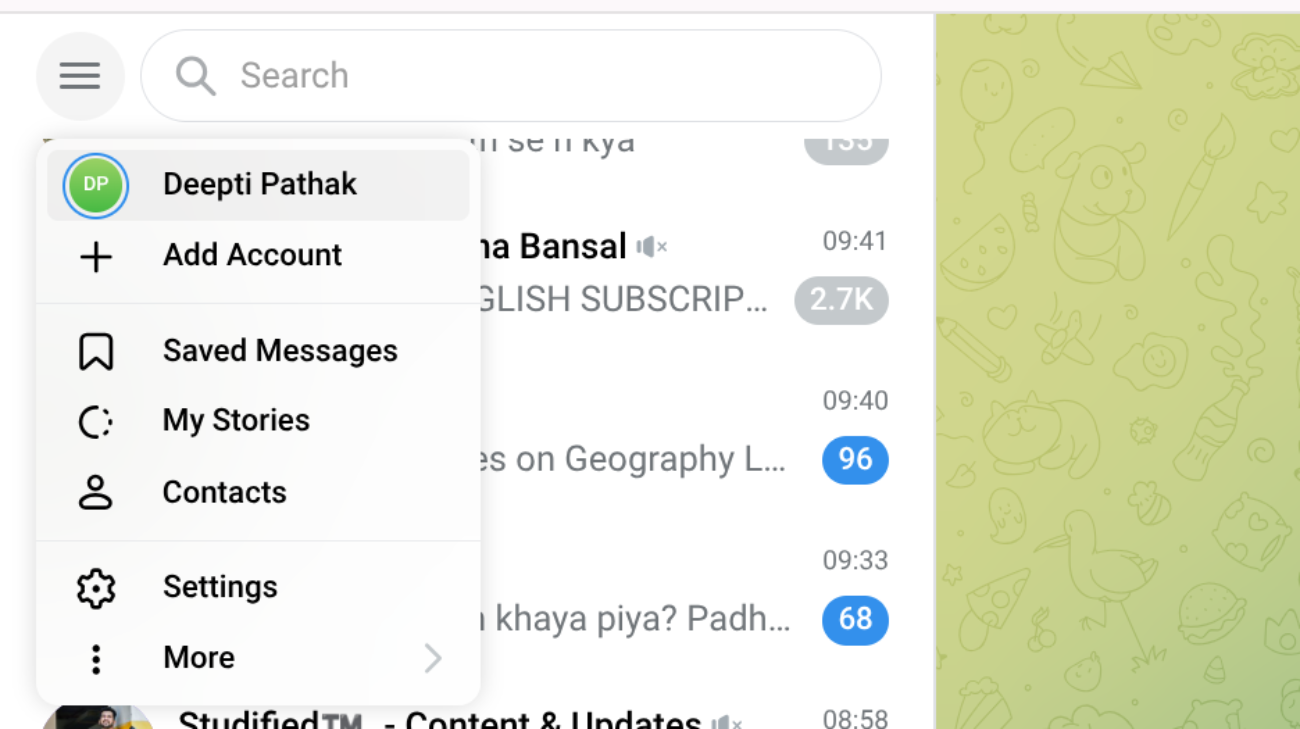Open Settings
1300x729 pixels.
(x=220, y=587)
